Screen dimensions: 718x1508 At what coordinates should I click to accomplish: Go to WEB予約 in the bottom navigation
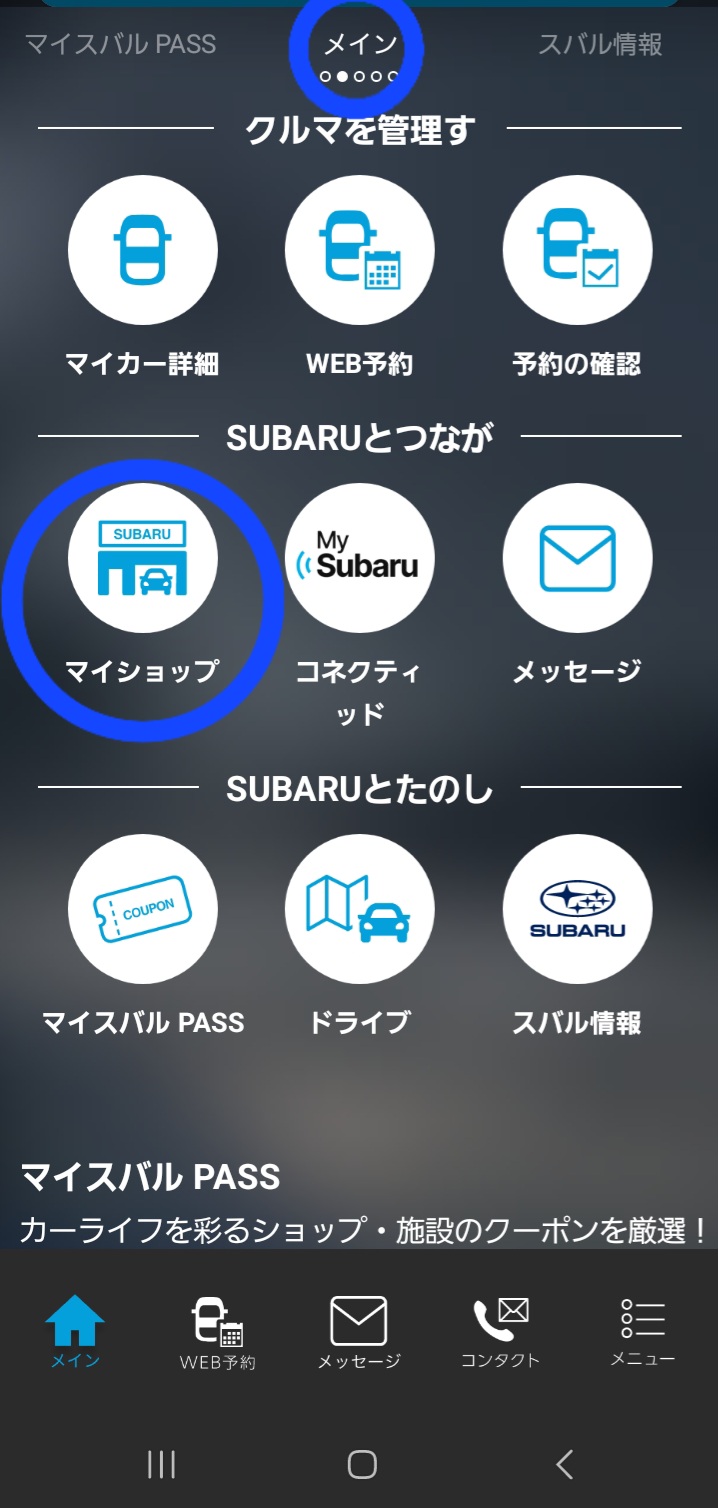point(217,1330)
